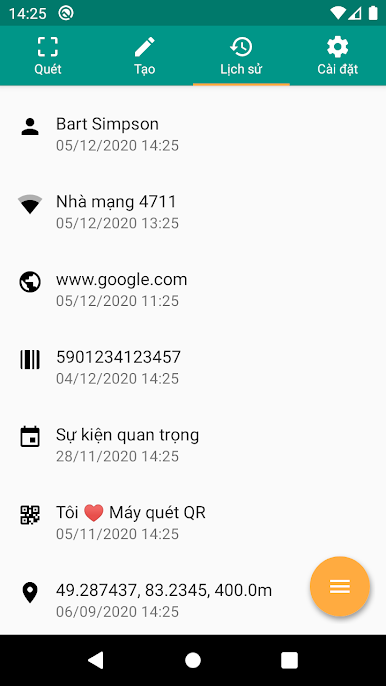
Task: Tap the system home button
Action: pos(193,660)
